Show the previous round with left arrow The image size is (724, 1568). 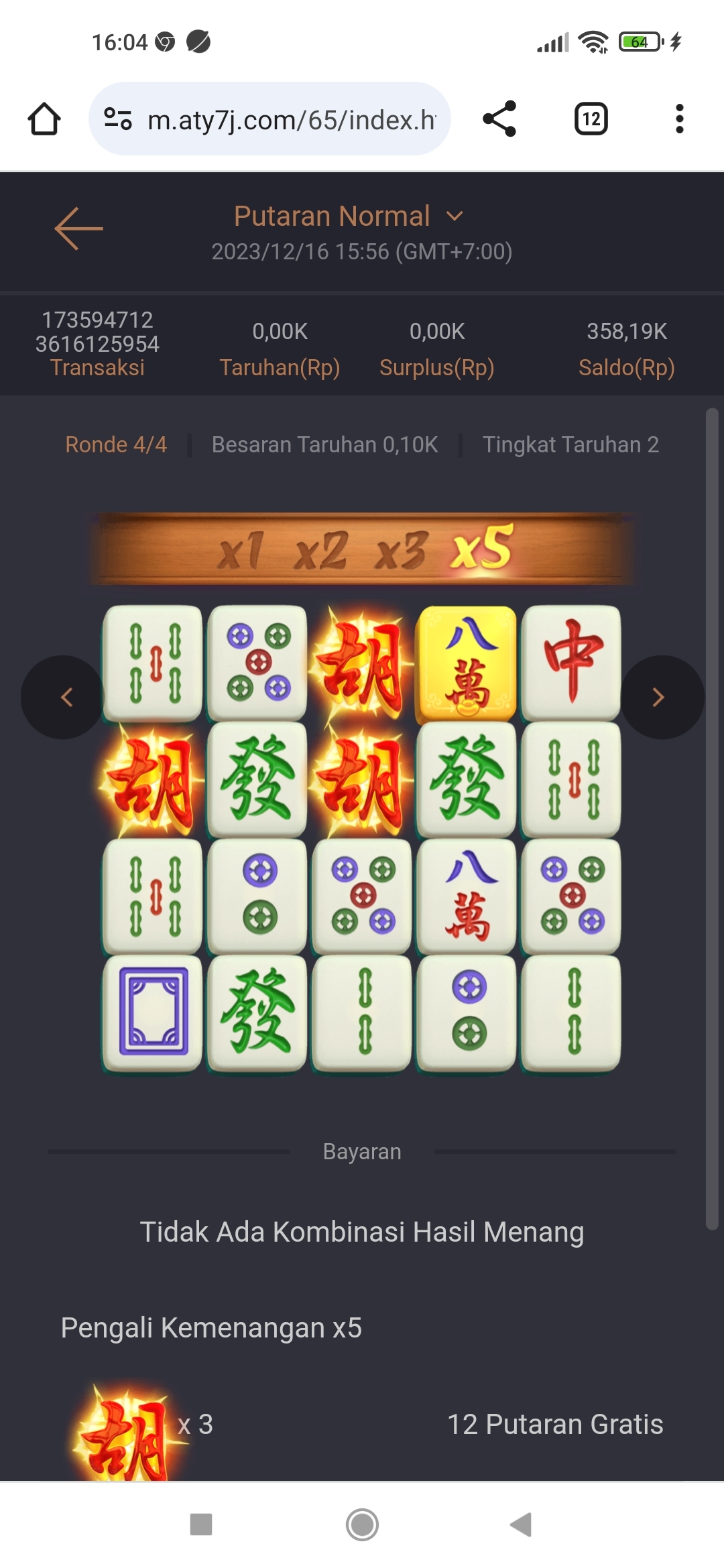point(64,697)
